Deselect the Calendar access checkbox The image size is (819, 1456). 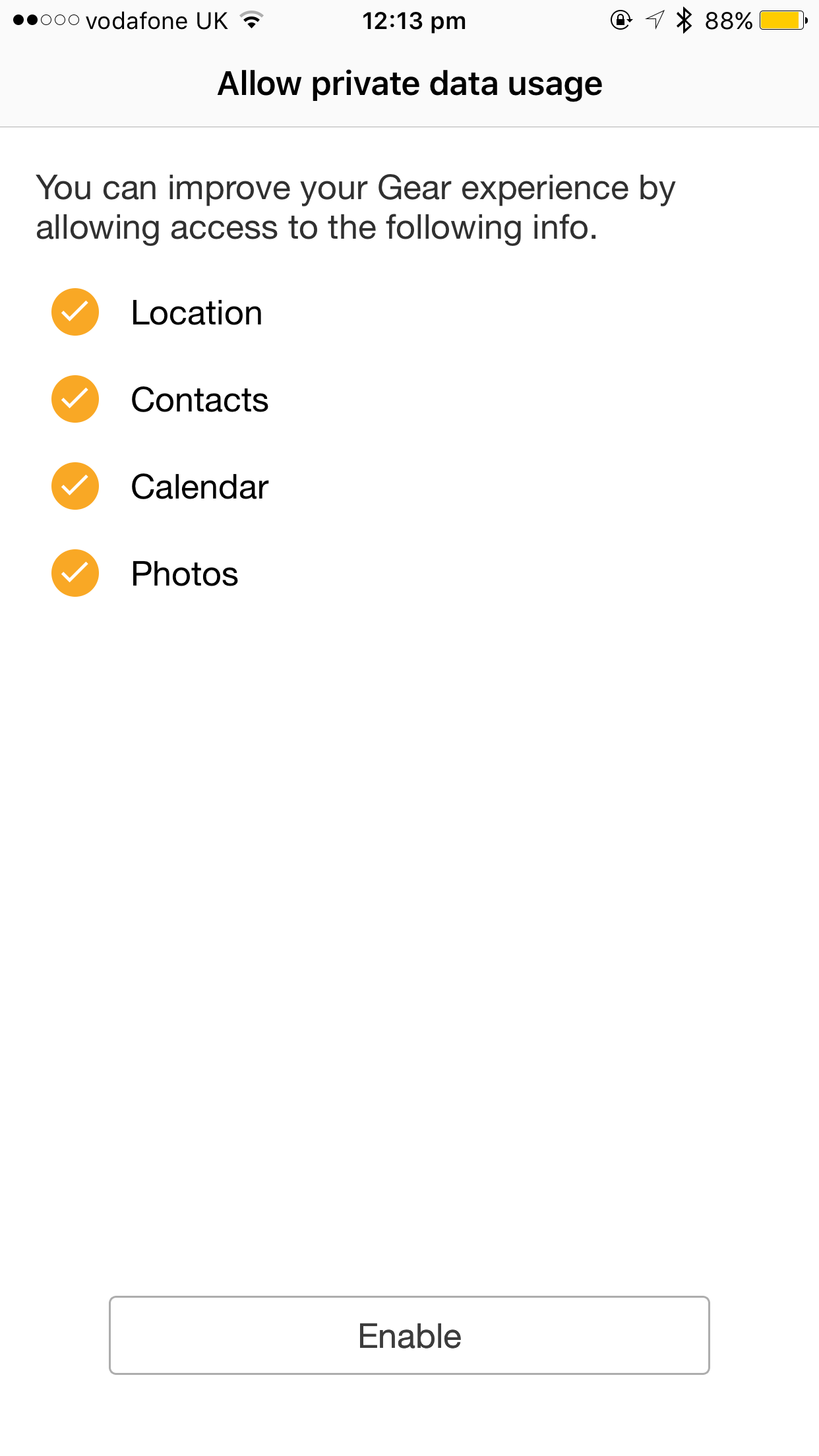point(75,486)
